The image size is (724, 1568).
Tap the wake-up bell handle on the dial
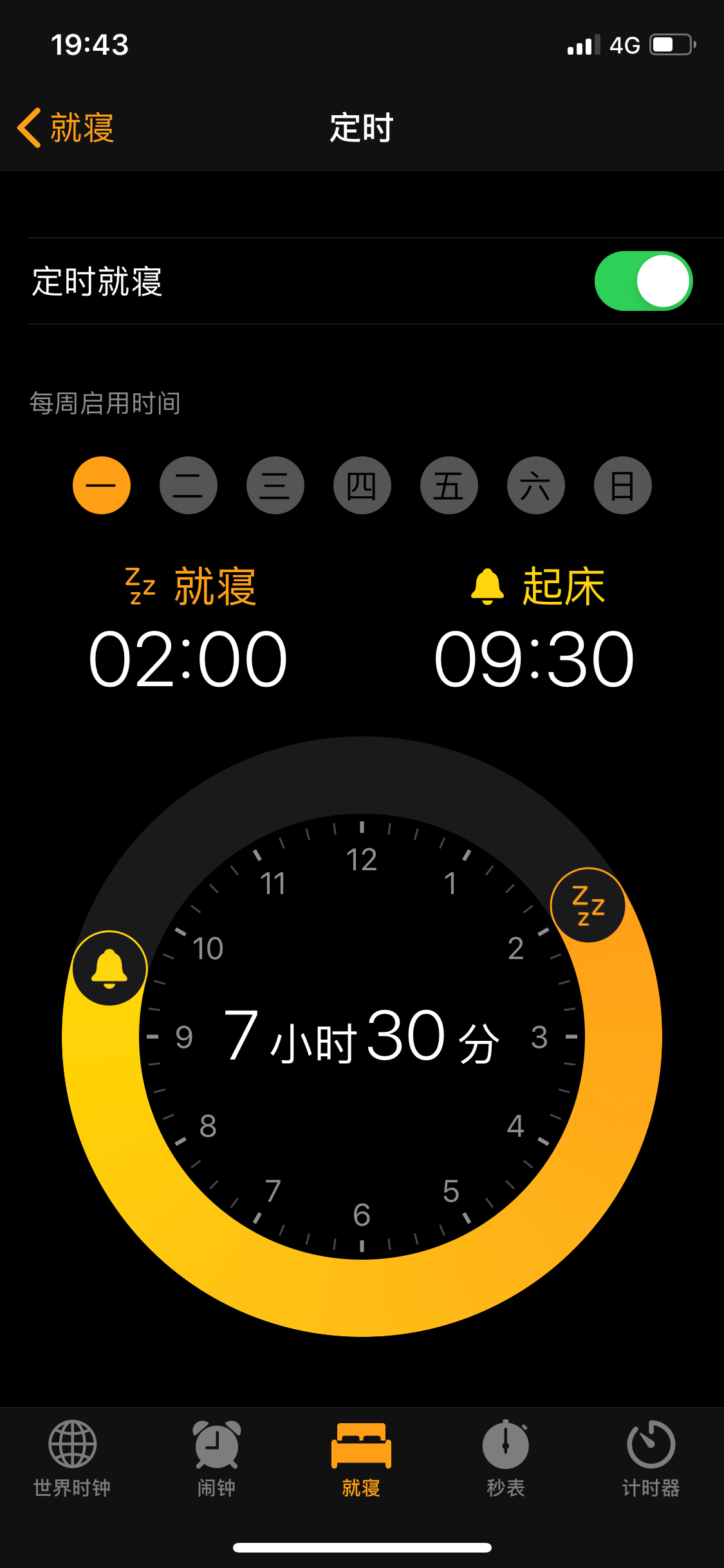[110, 968]
